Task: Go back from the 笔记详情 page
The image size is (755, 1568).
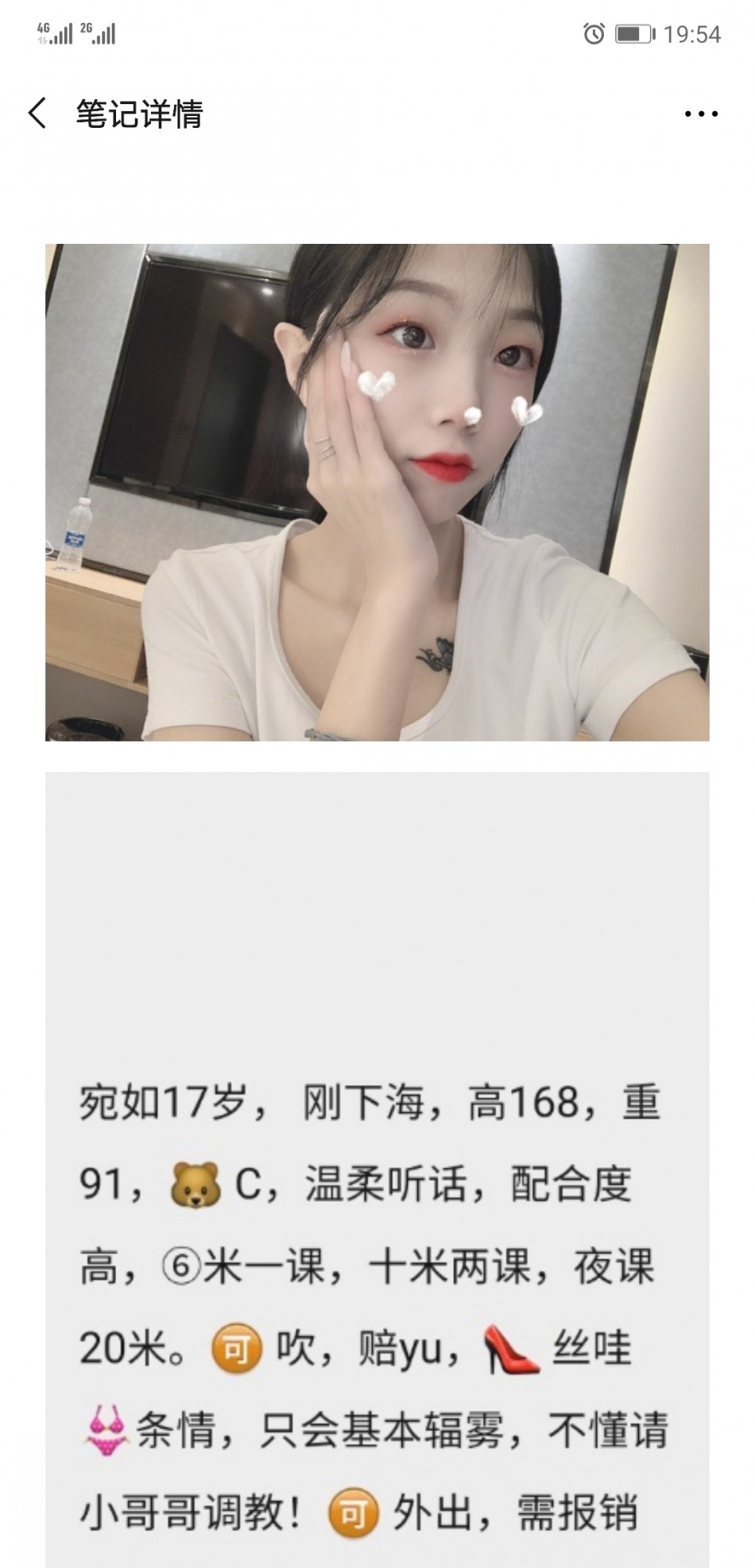Action: [x=37, y=114]
